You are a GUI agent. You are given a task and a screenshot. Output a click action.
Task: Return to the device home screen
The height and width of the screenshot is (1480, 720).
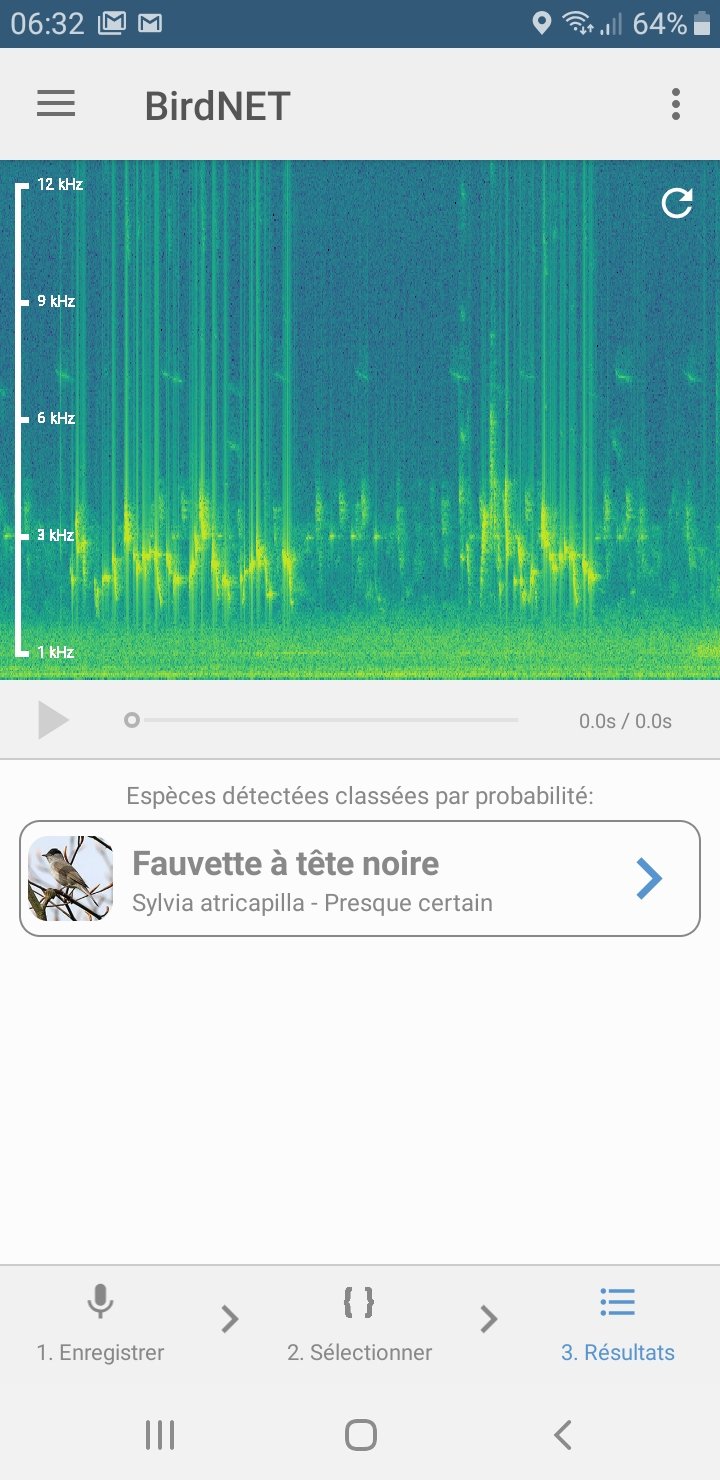(360, 1435)
